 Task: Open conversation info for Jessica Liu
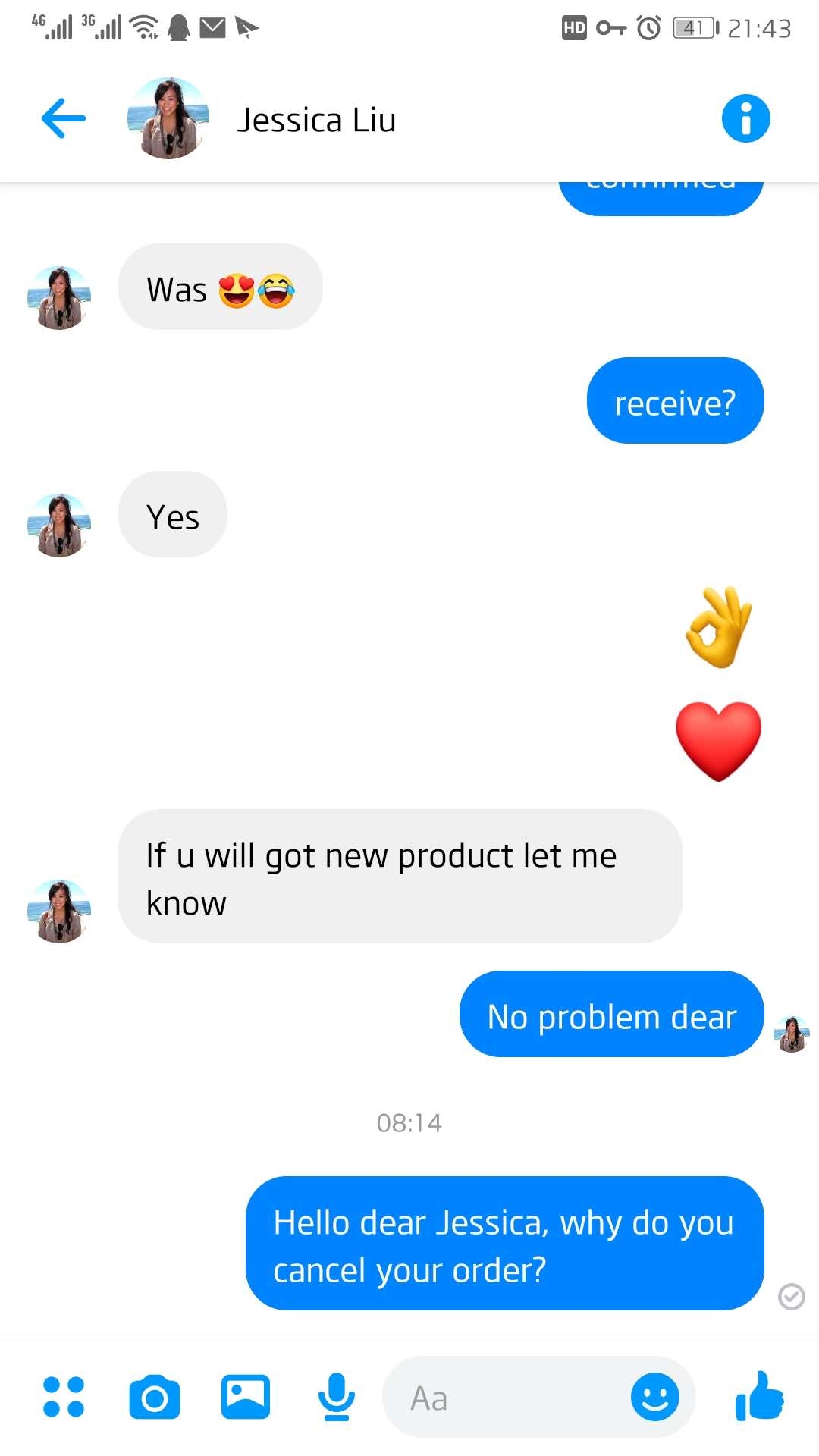[745, 118]
